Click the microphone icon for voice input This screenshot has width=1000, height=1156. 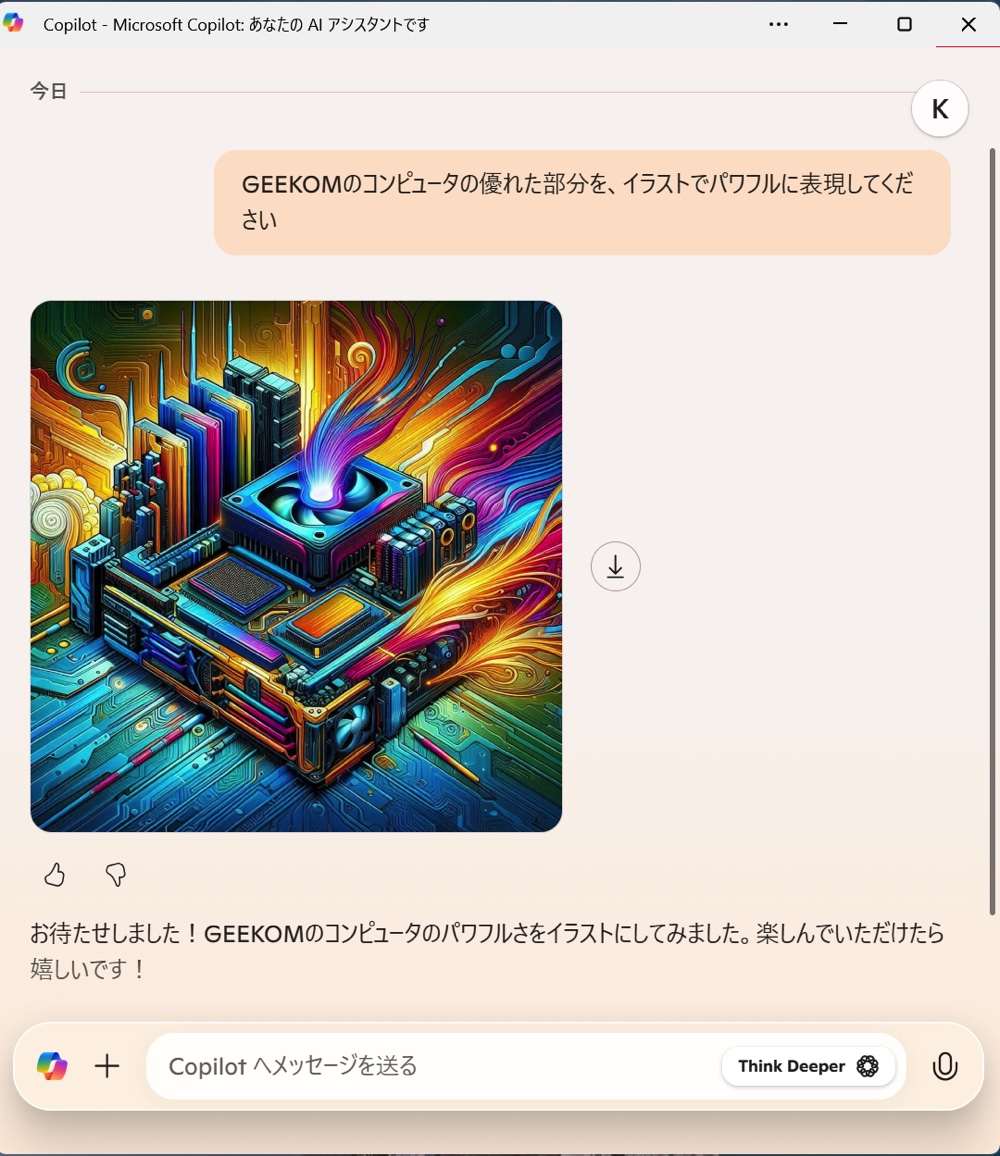click(x=944, y=1066)
